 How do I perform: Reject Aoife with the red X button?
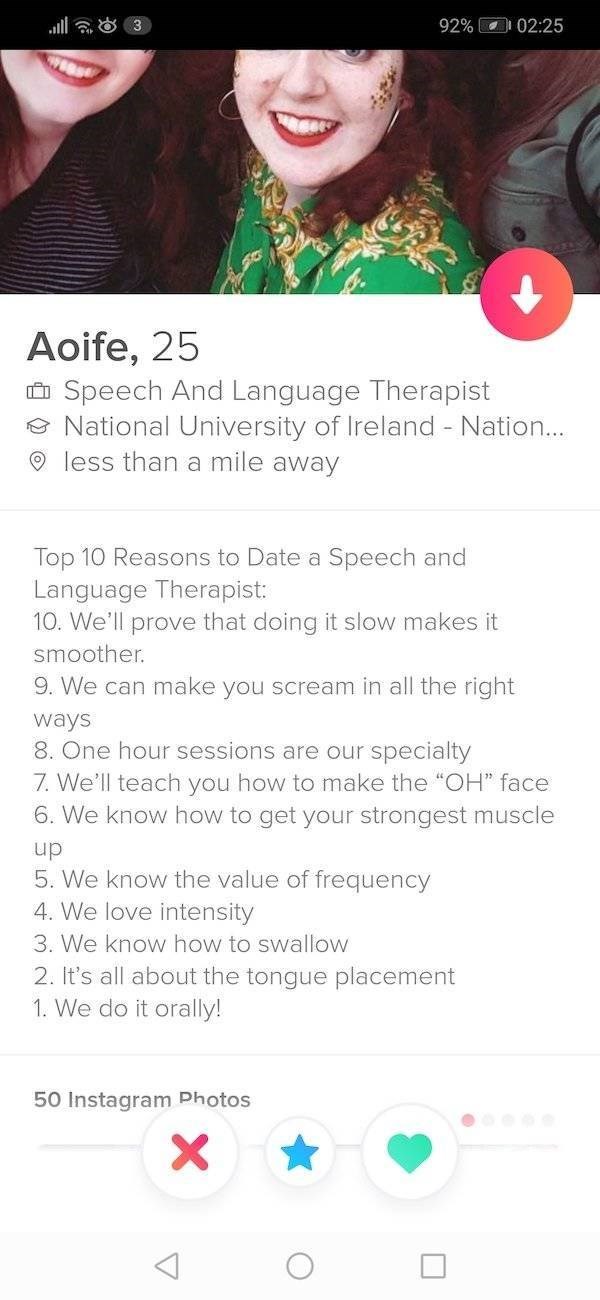coord(190,1152)
